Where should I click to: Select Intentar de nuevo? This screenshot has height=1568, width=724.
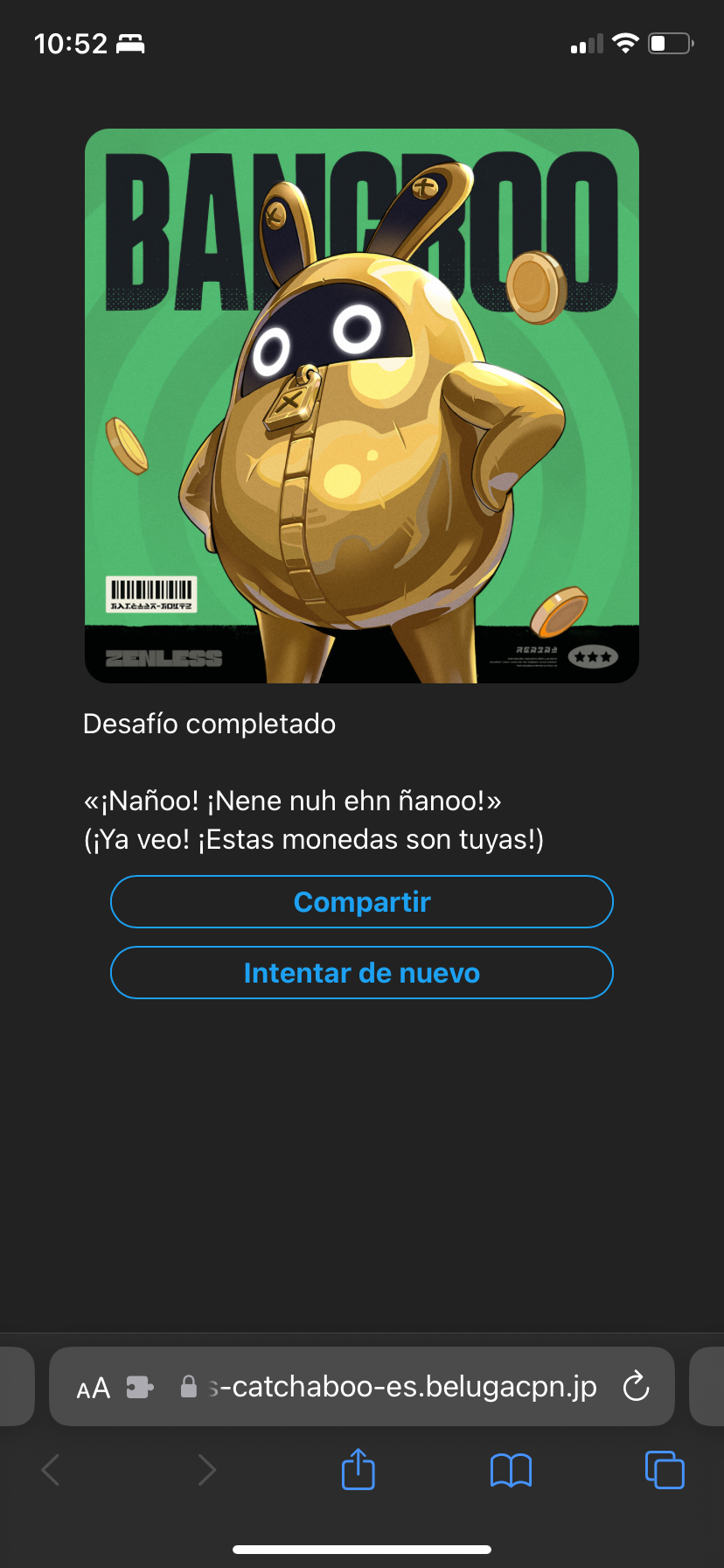361,972
